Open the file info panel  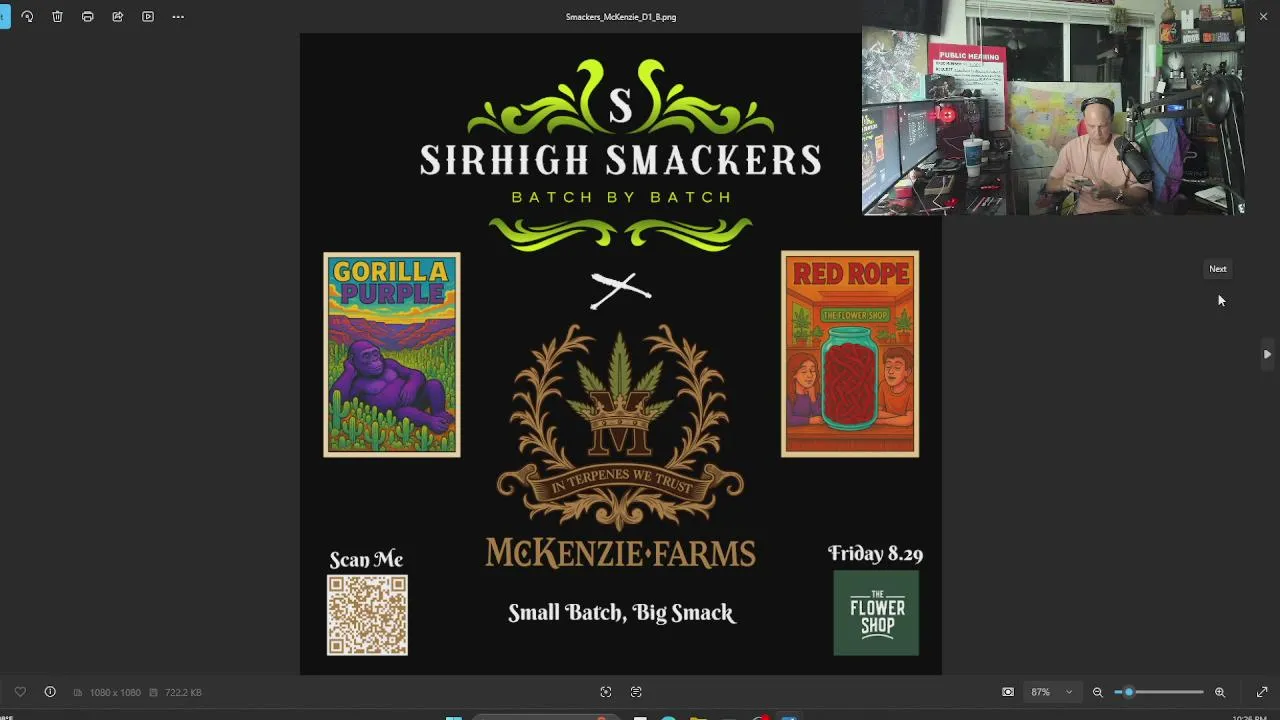coord(50,692)
